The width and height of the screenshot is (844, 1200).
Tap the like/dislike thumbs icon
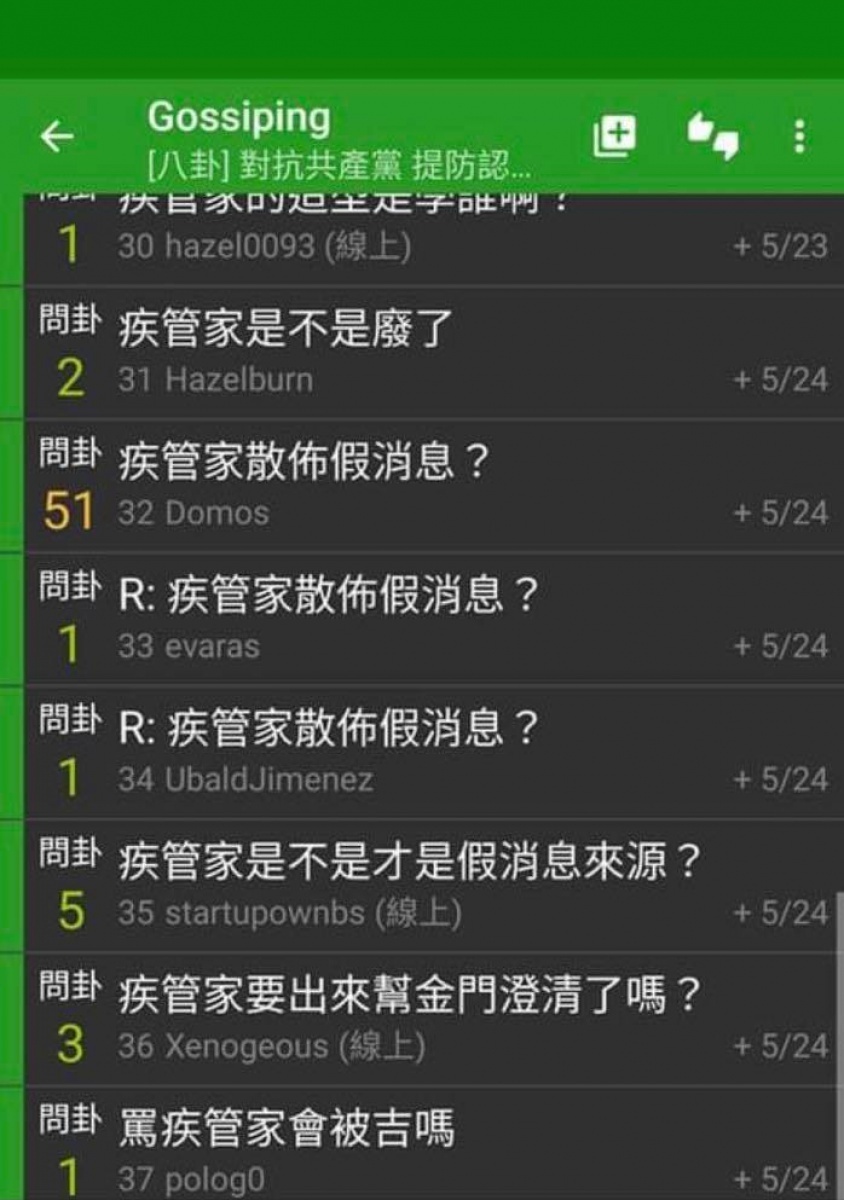pyautogui.click(x=716, y=135)
